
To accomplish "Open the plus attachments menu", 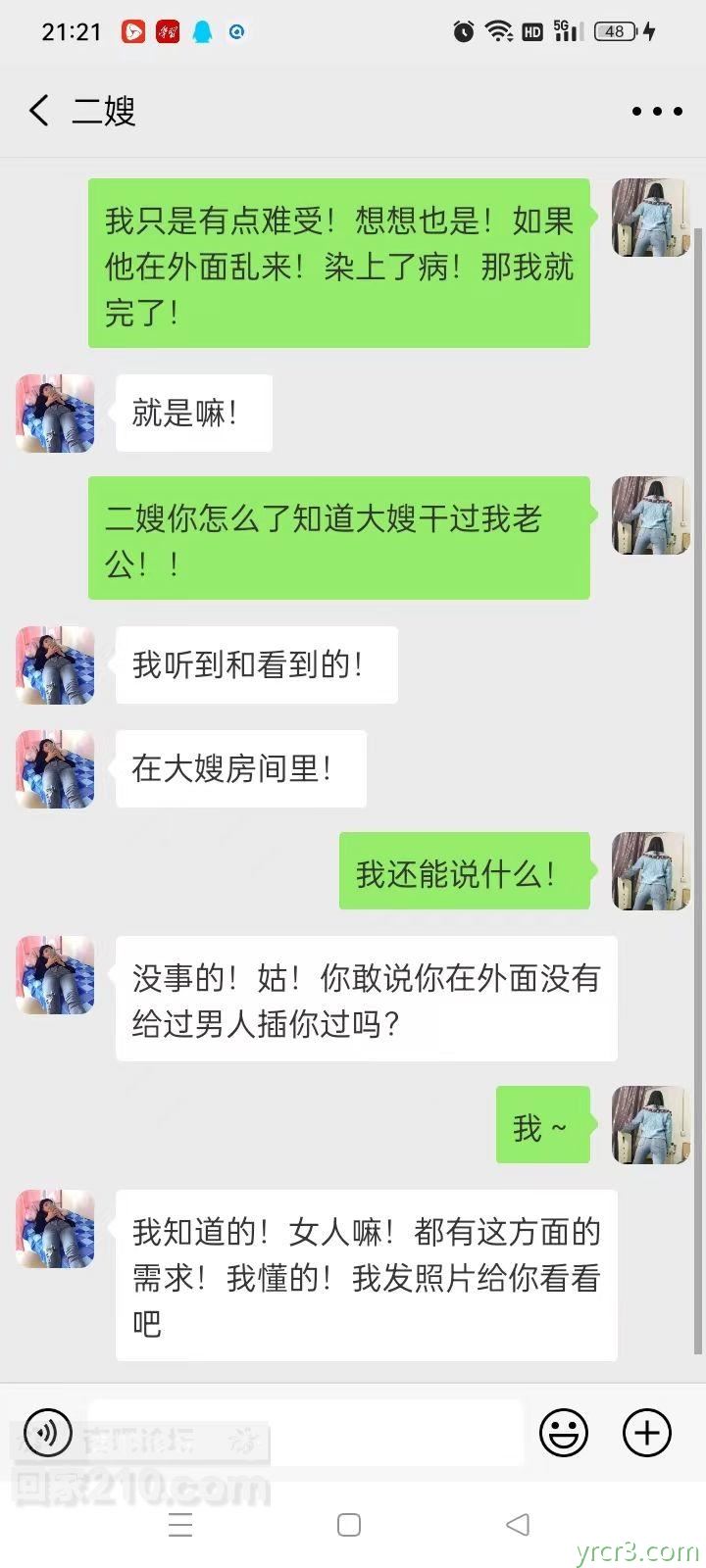I will click(x=647, y=1433).
